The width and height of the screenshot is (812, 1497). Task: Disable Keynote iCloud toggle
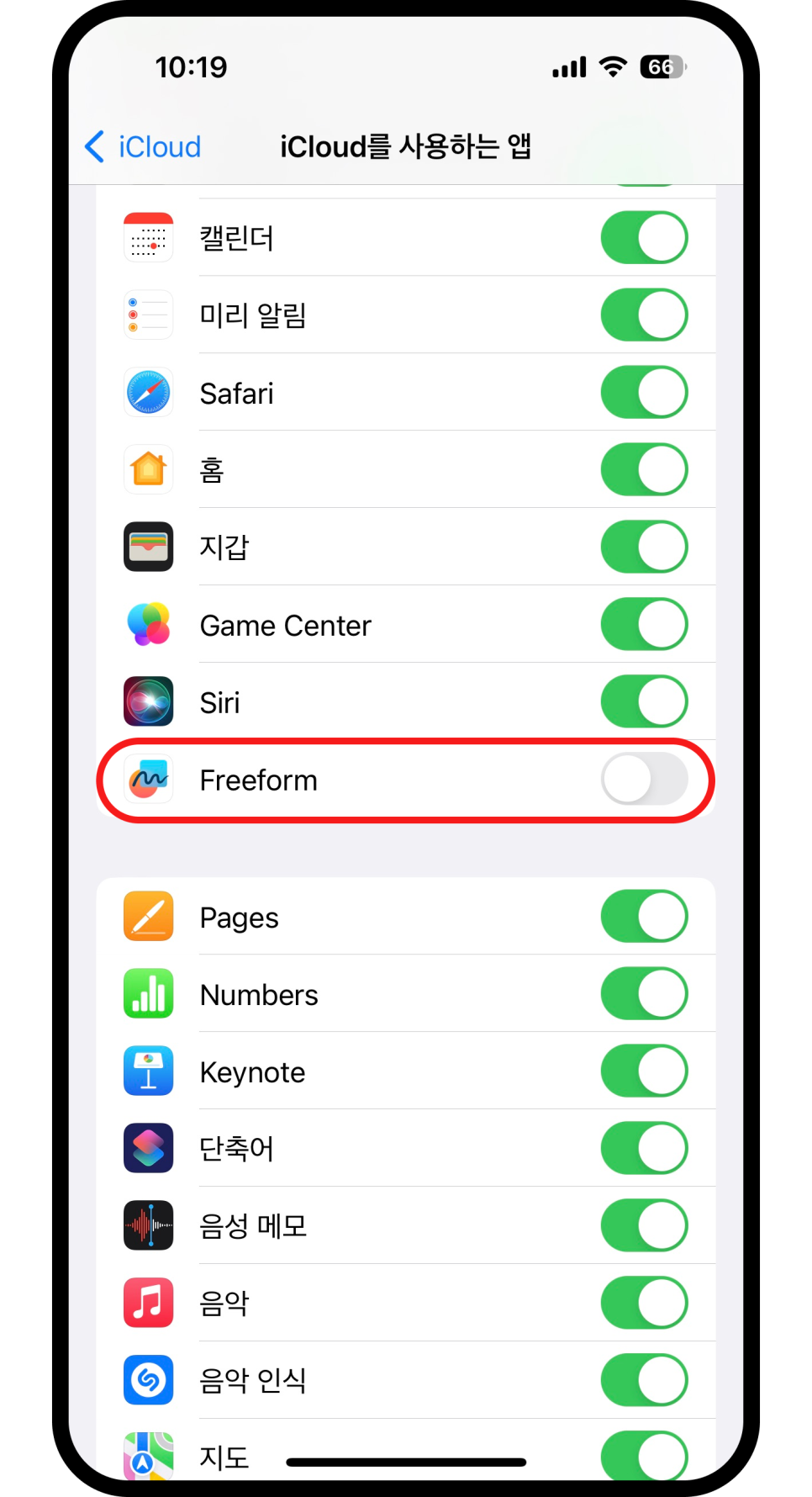(x=645, y=1071)
